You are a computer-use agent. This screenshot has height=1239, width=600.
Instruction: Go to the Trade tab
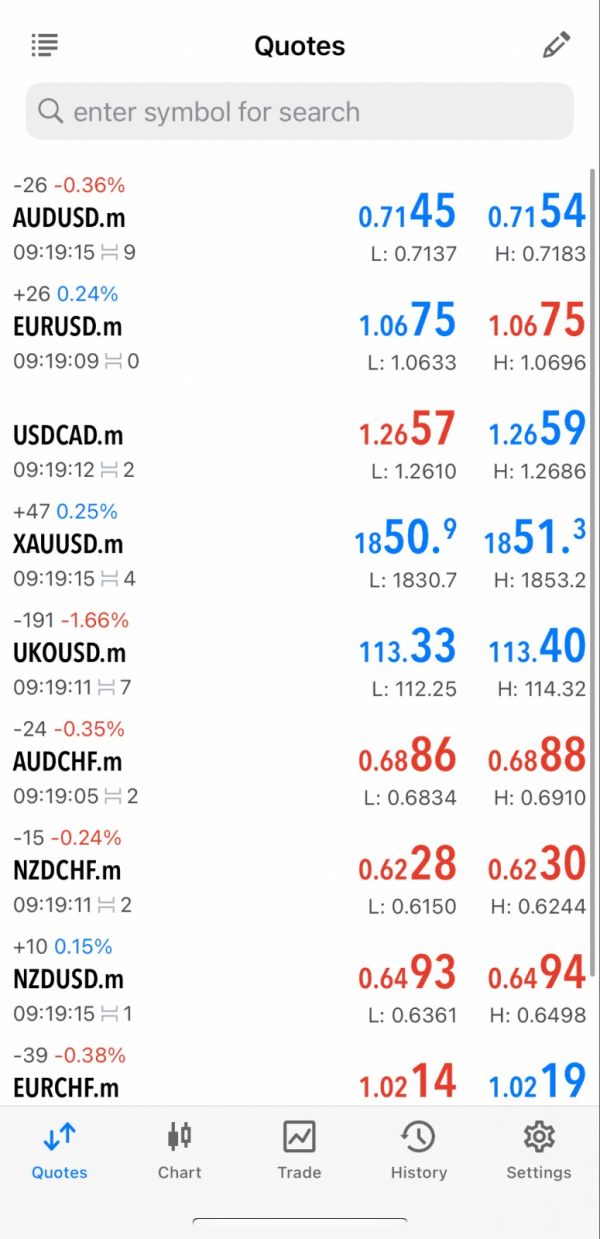click(x=299, y=1150)
